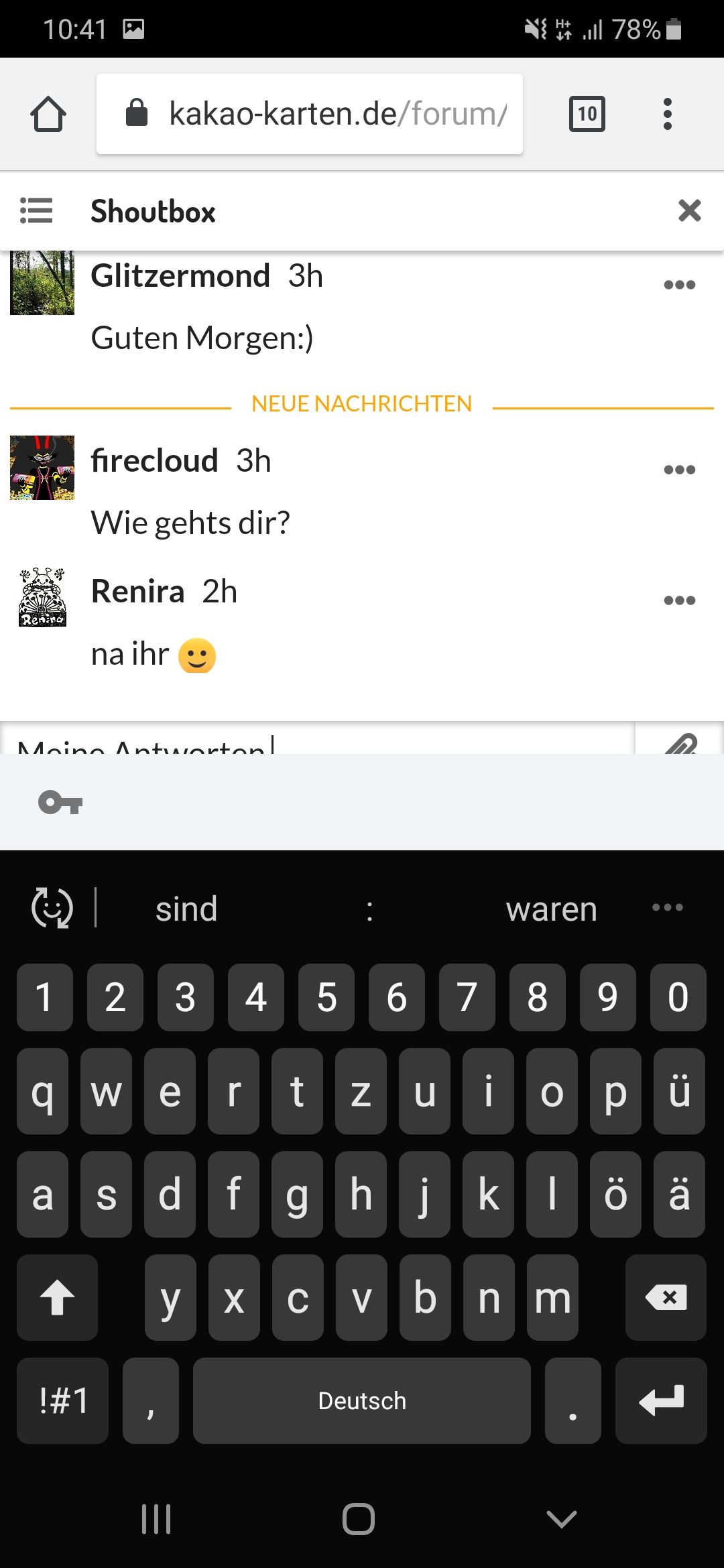This screenshot has width=724, height=1568.
Task: View firecloud's profile via username
Action: pos(154,461)
